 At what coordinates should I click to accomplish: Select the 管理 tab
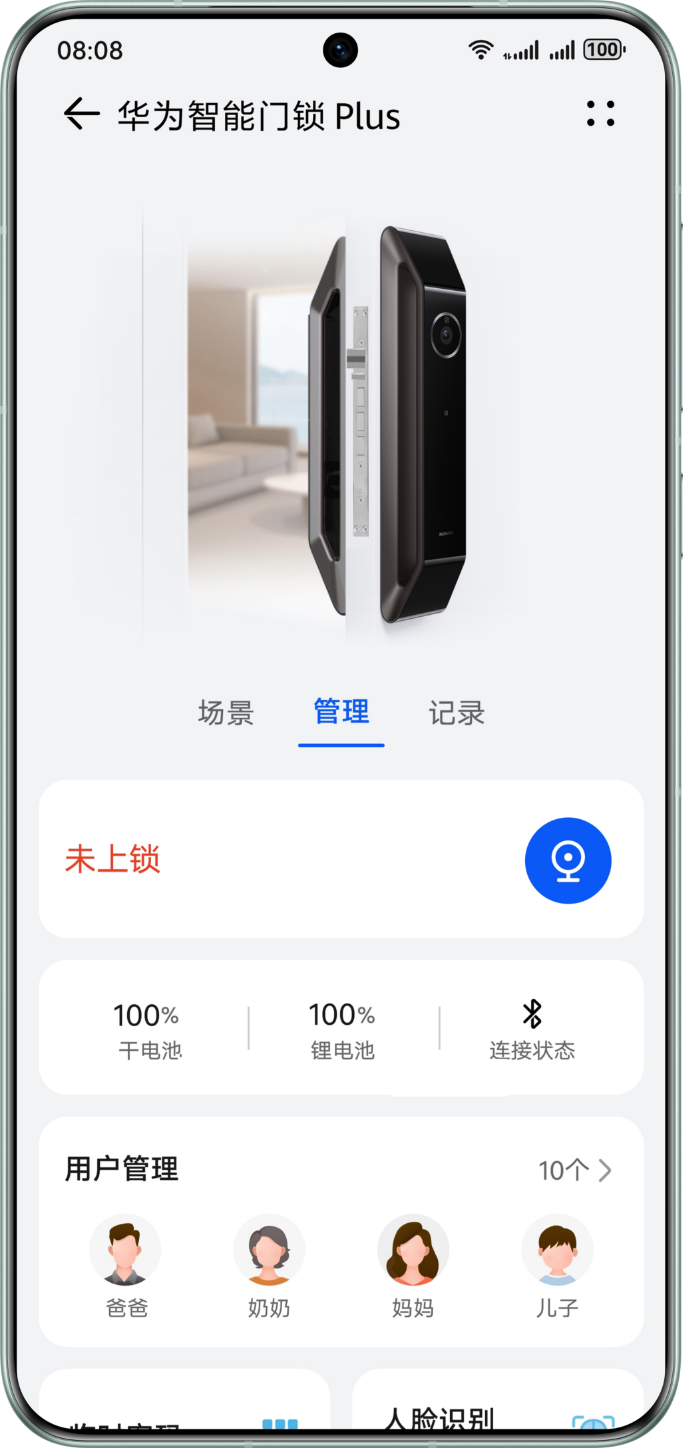341,713
